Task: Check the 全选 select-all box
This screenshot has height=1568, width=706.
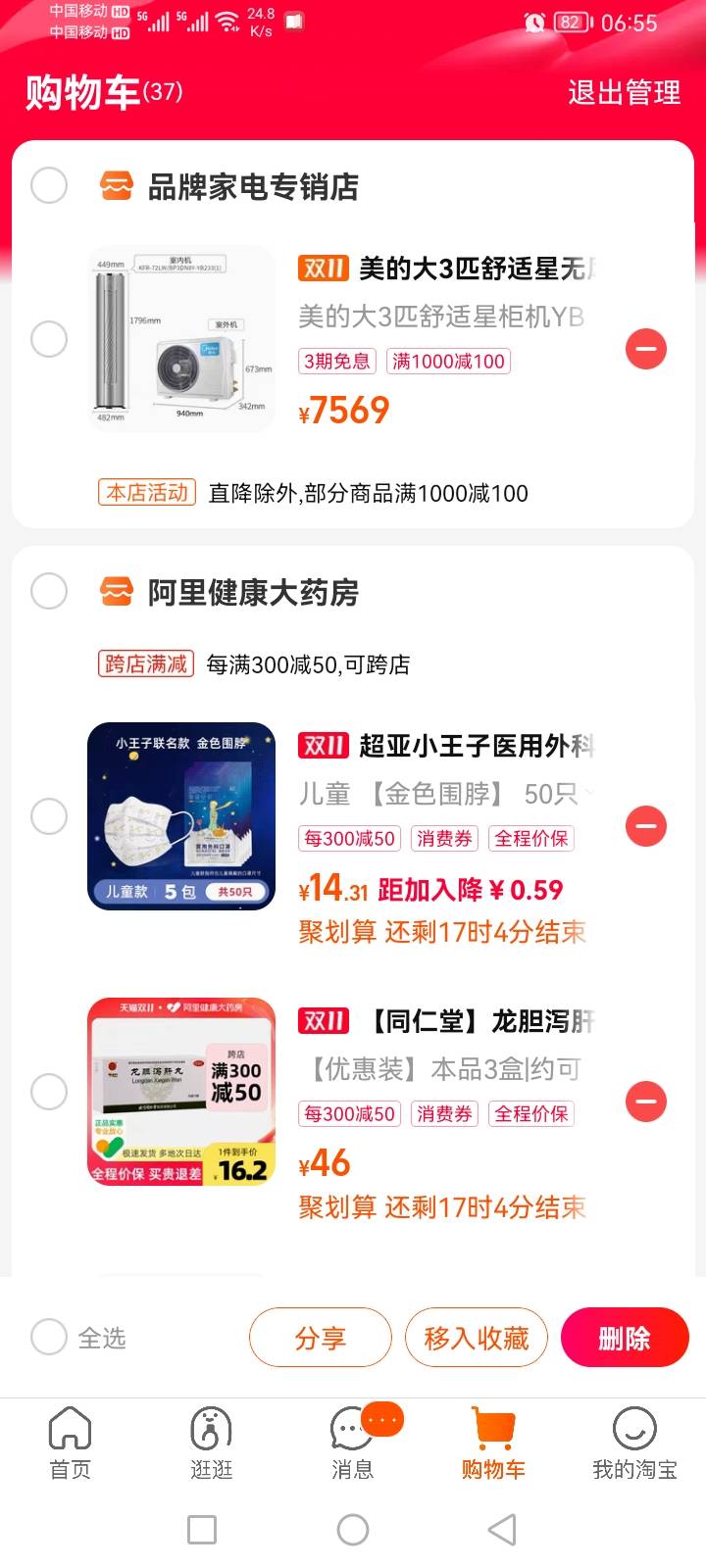Action: (49, 1337)
